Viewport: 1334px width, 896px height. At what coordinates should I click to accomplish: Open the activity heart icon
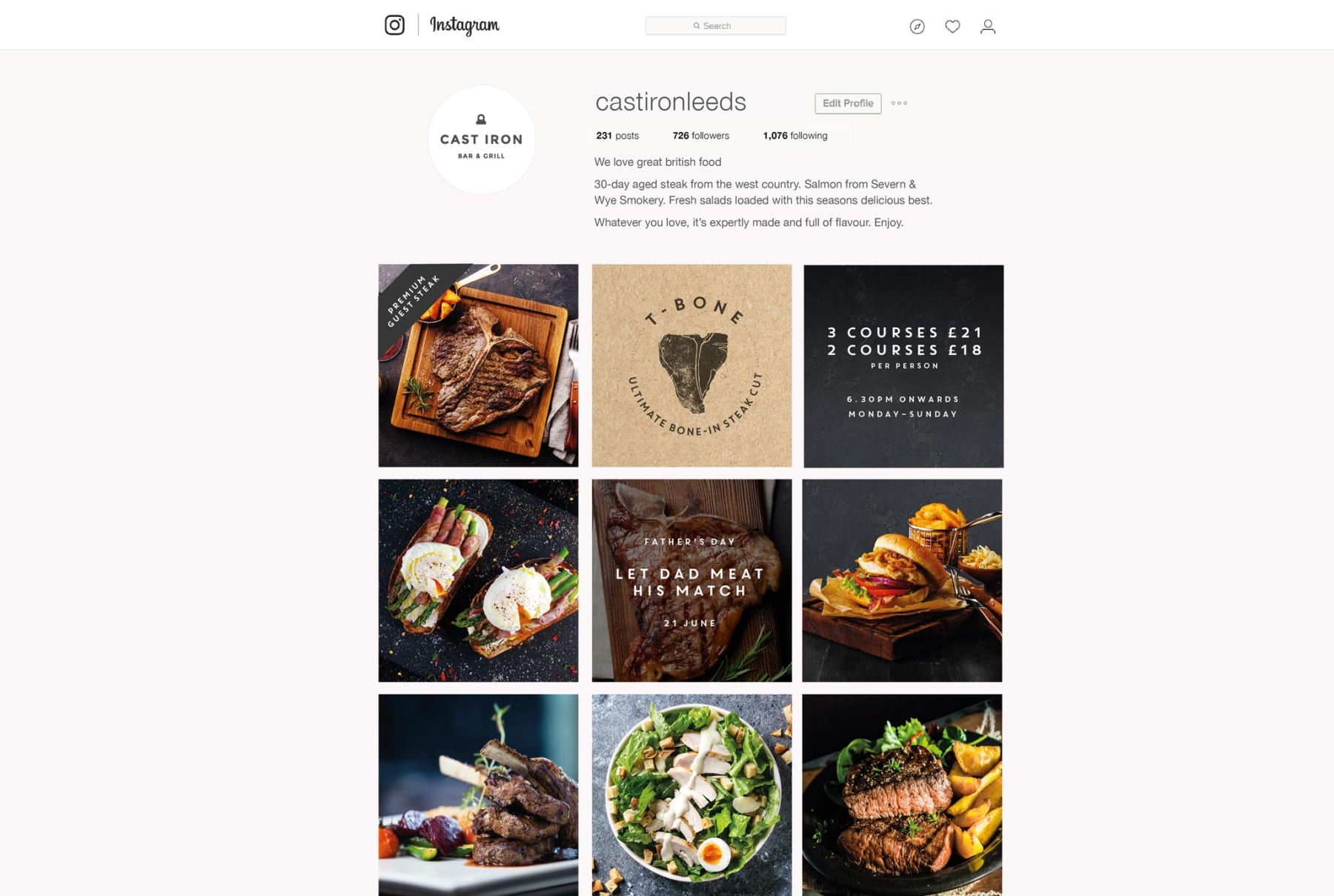coord(952,27)
